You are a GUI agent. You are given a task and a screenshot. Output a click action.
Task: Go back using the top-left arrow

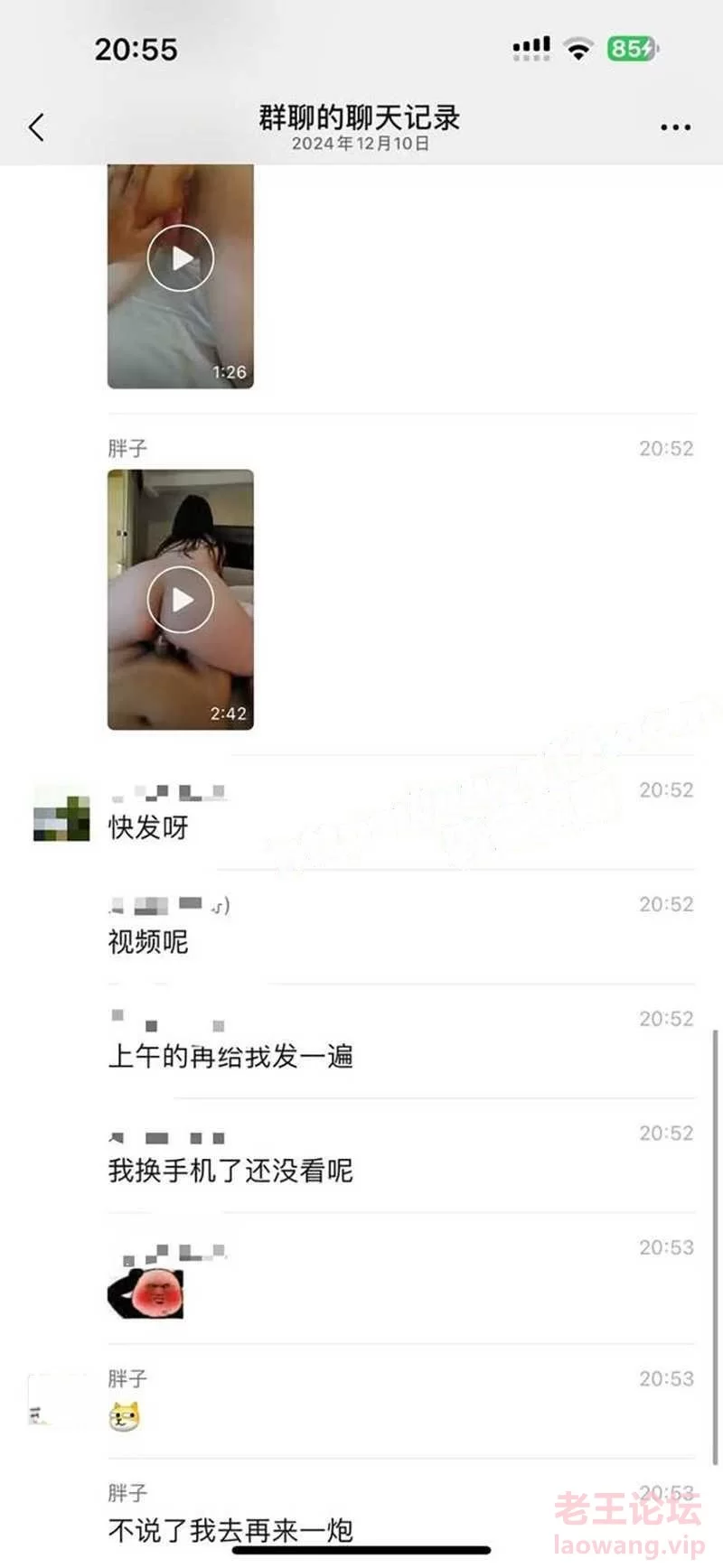tap(36, 127)
